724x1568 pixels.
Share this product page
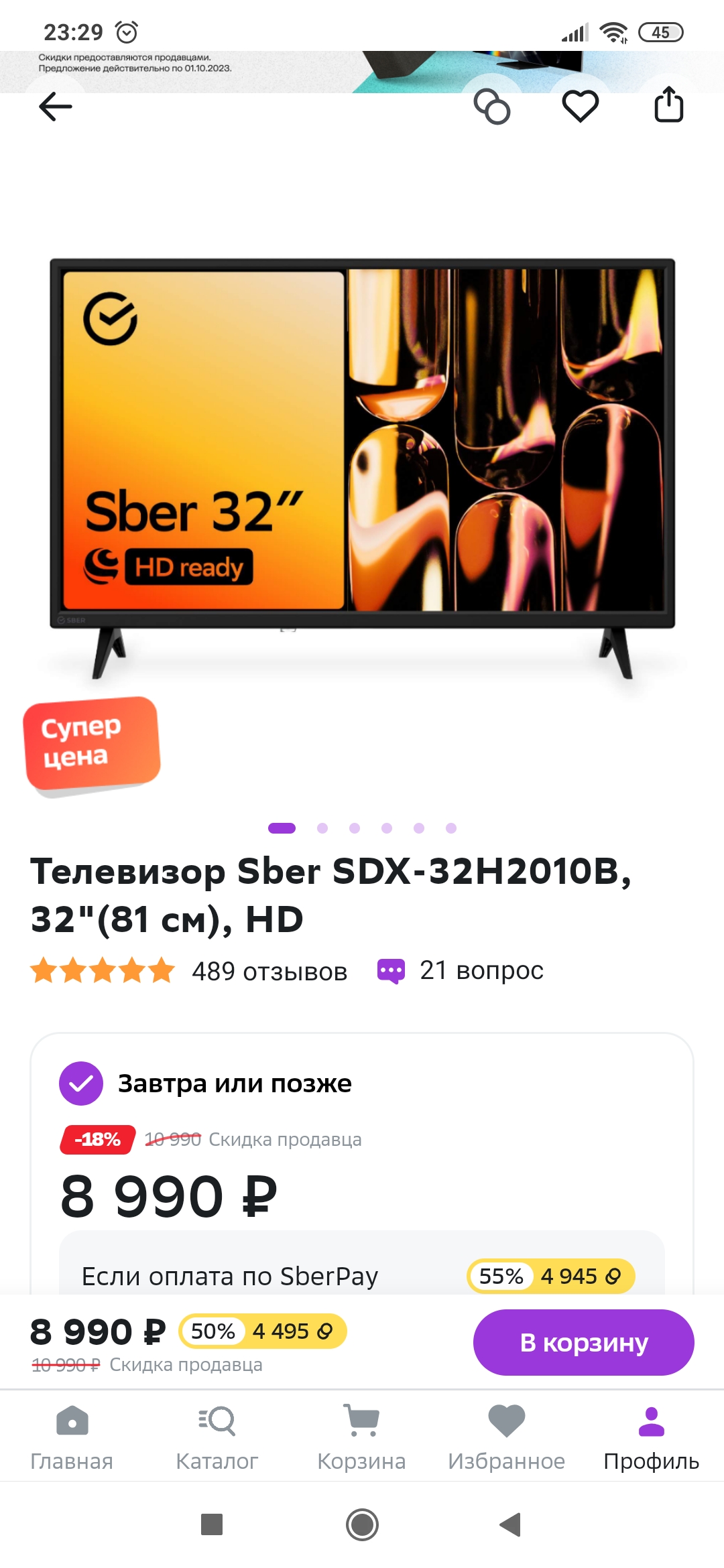(x=668, y=105)
